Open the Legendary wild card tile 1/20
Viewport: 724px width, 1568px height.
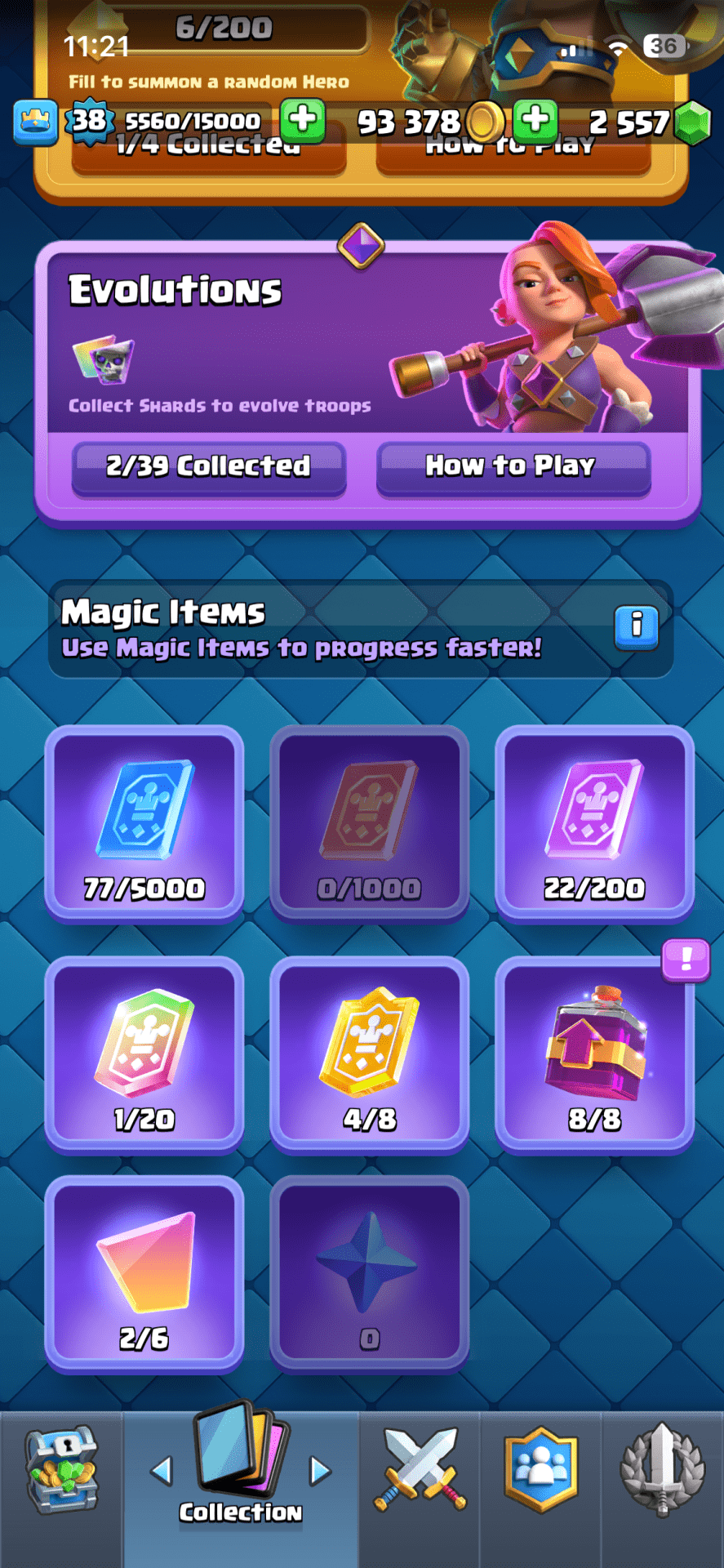144,1053
